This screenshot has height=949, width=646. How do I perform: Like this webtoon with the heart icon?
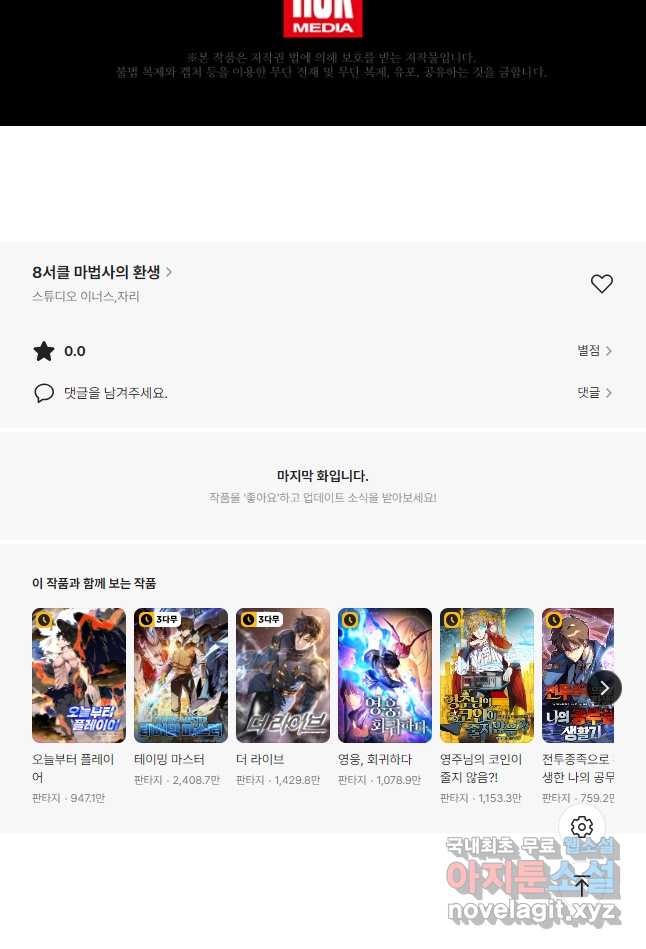(x=601, y=284)
